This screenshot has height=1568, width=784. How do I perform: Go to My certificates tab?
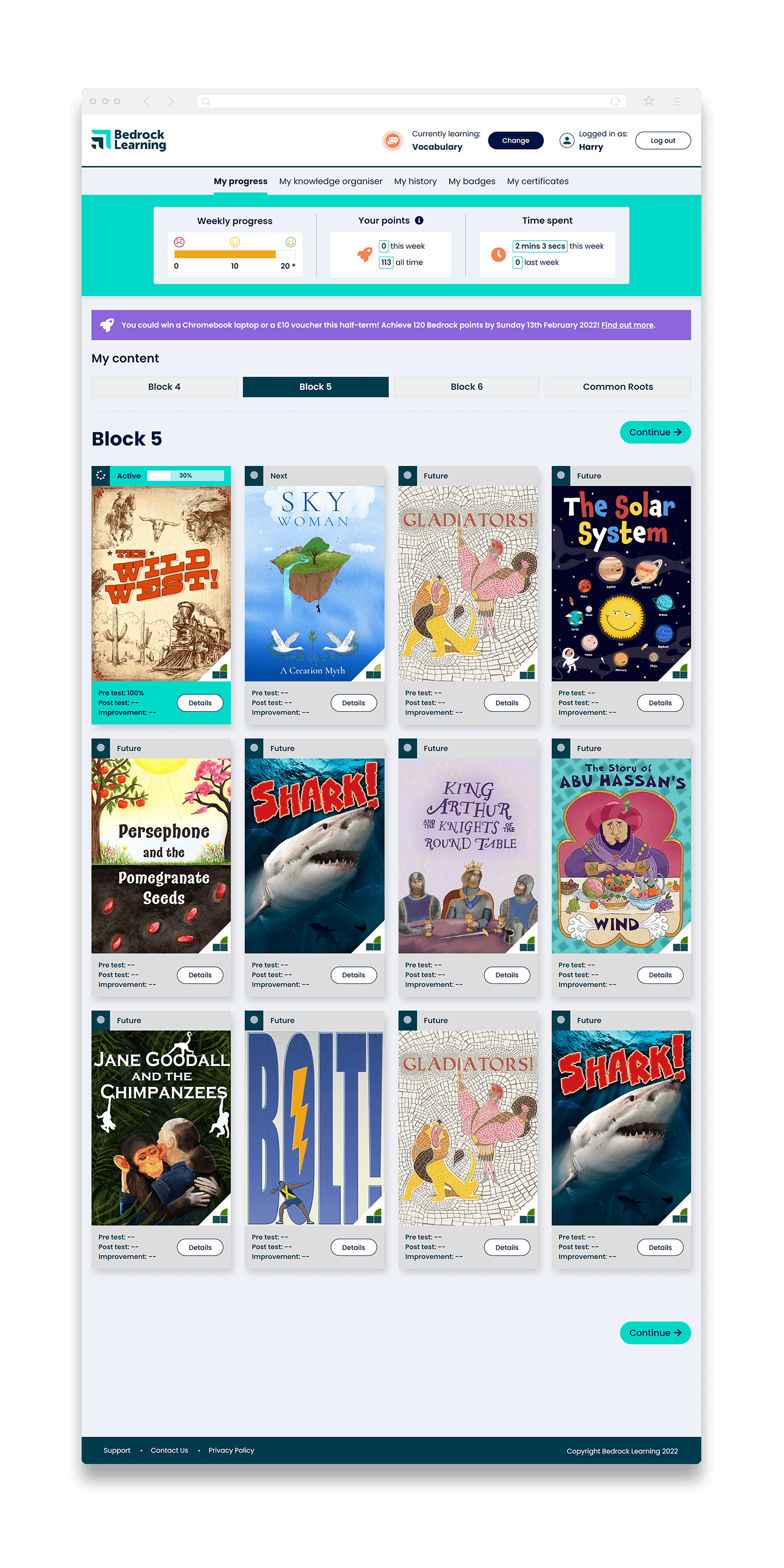pos(537,181)
